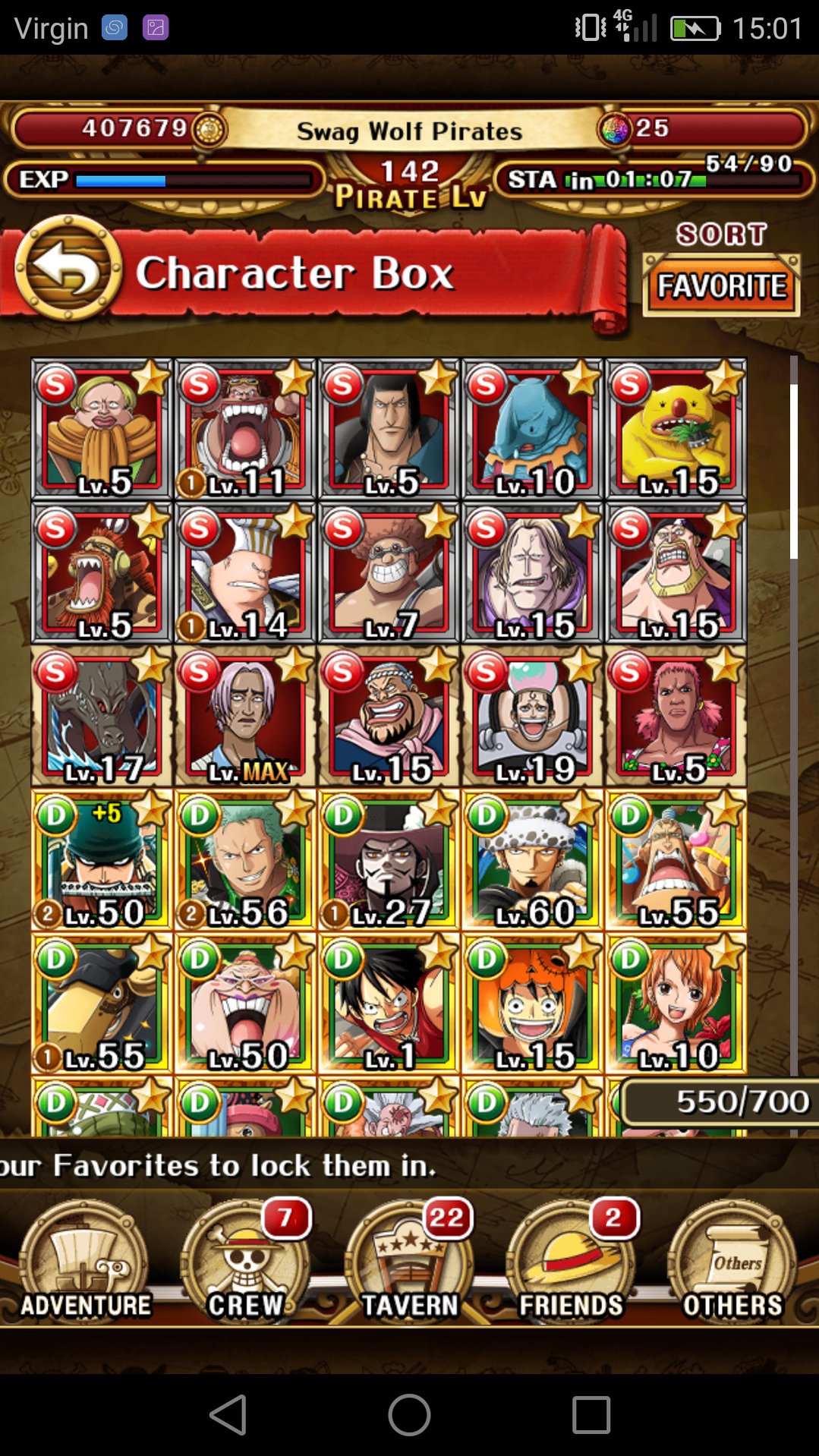Open the Lv.56 green-haired swordsman
Viewport: 819px width, 1456px height.
click(244, 859)
